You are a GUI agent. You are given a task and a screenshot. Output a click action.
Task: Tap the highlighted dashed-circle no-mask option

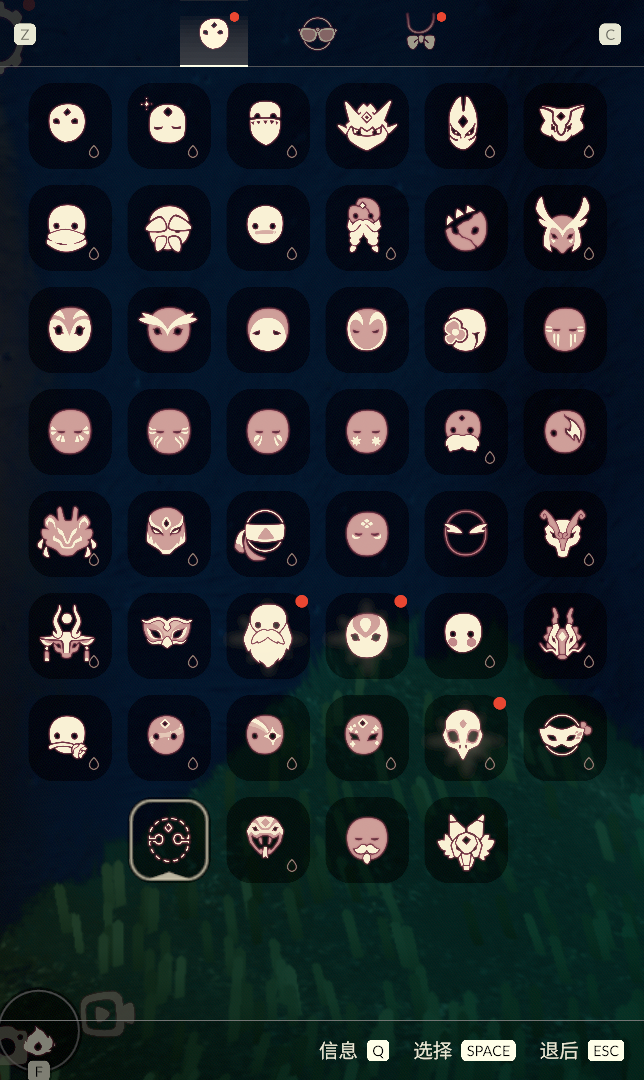coord(169,839)
